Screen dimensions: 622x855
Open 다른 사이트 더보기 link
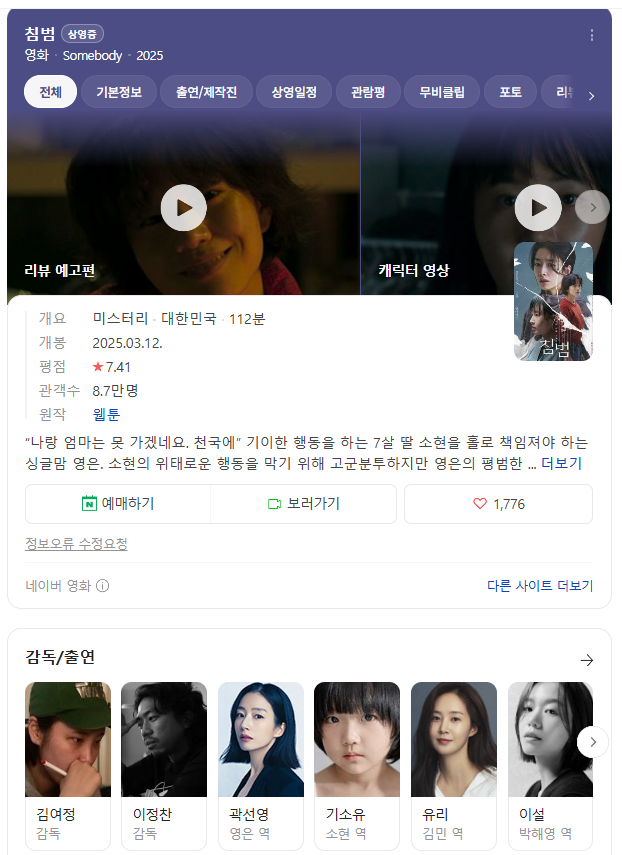coord(540,586)
